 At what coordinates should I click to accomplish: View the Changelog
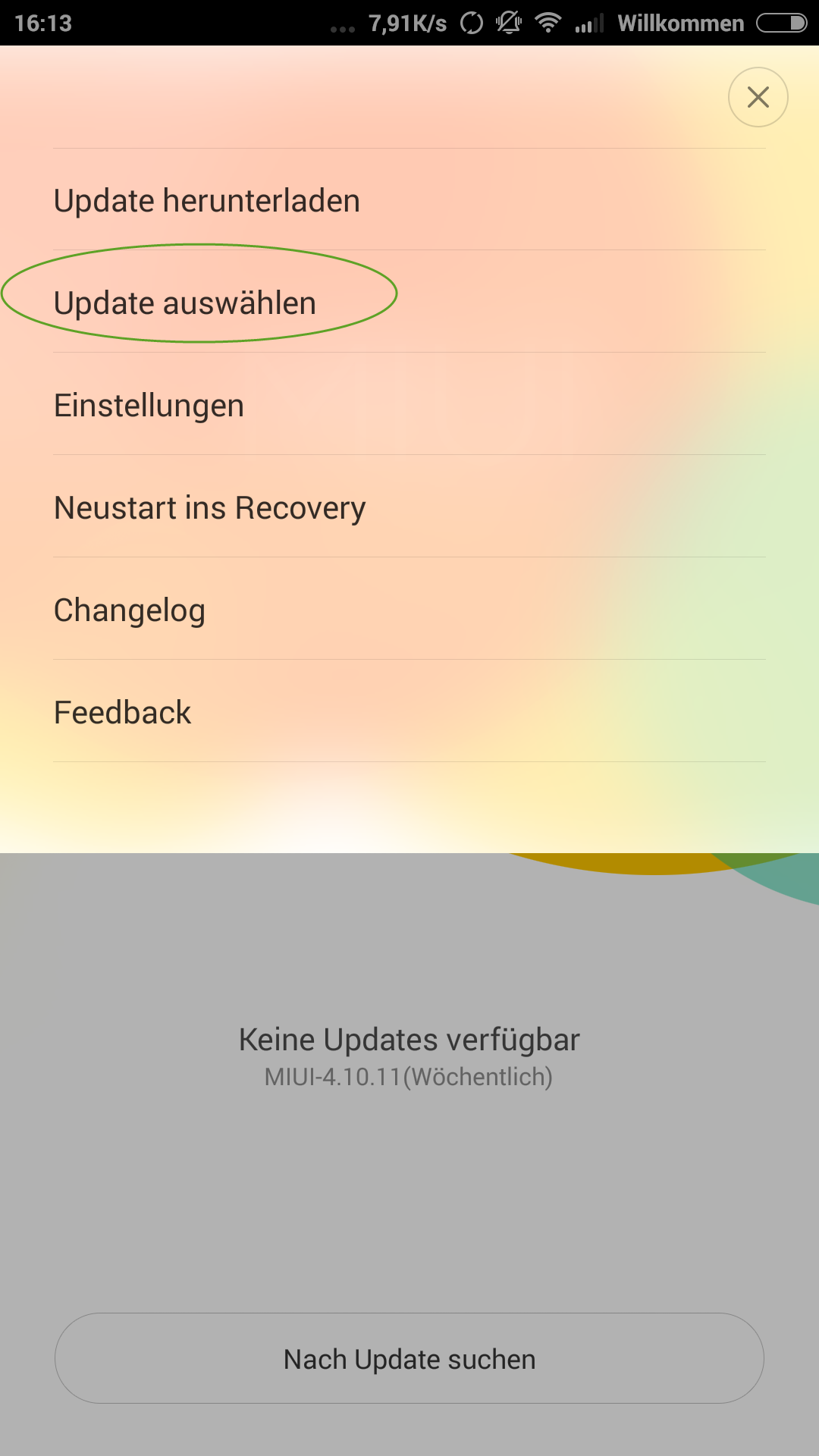[409, 609]
